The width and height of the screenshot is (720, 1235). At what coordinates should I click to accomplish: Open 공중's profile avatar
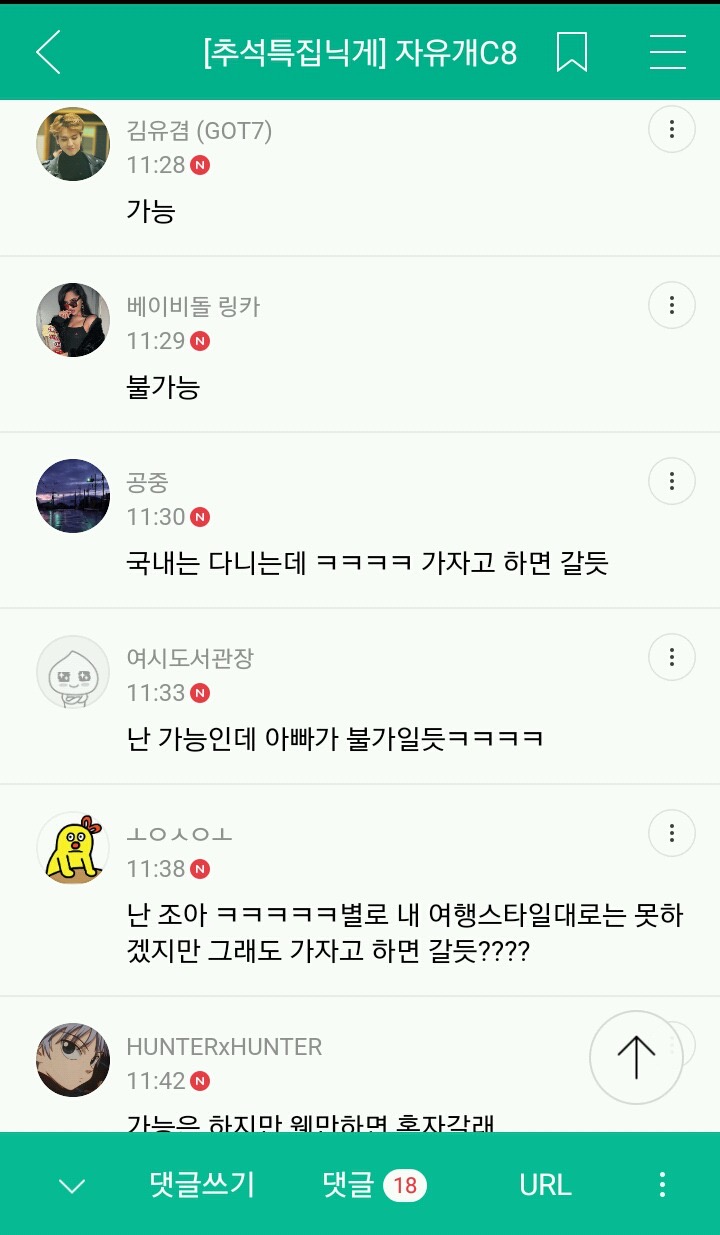(x=73, y=496)
